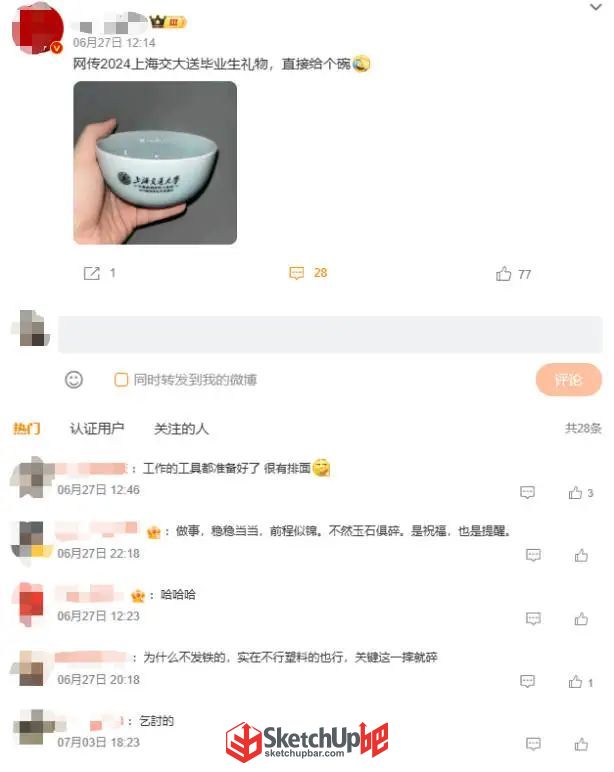
Task: Reply to the comment 工作的工具都准备好了
Action: pos(528,492)
